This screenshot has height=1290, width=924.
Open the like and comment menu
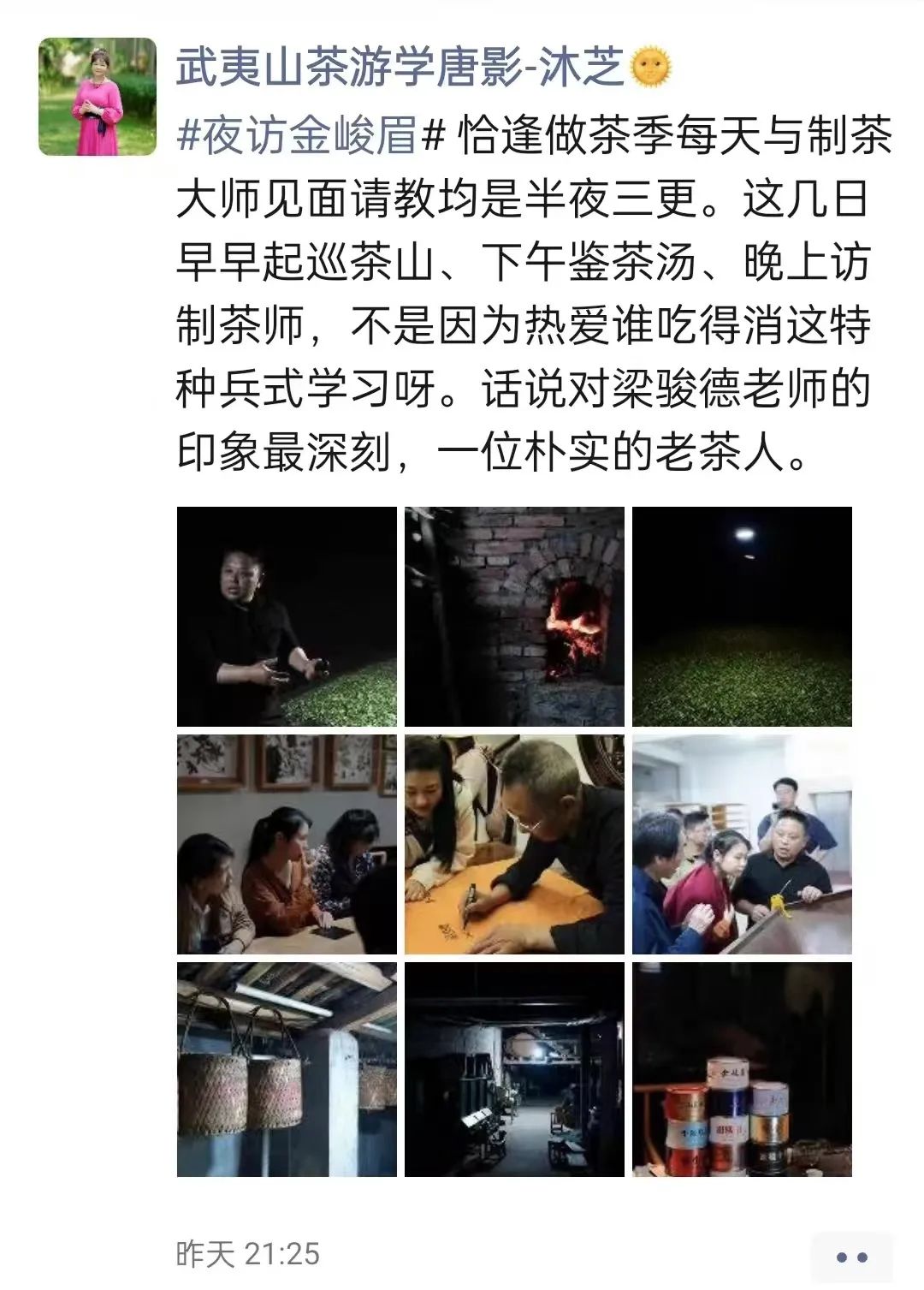click(x=851, y=1257)
